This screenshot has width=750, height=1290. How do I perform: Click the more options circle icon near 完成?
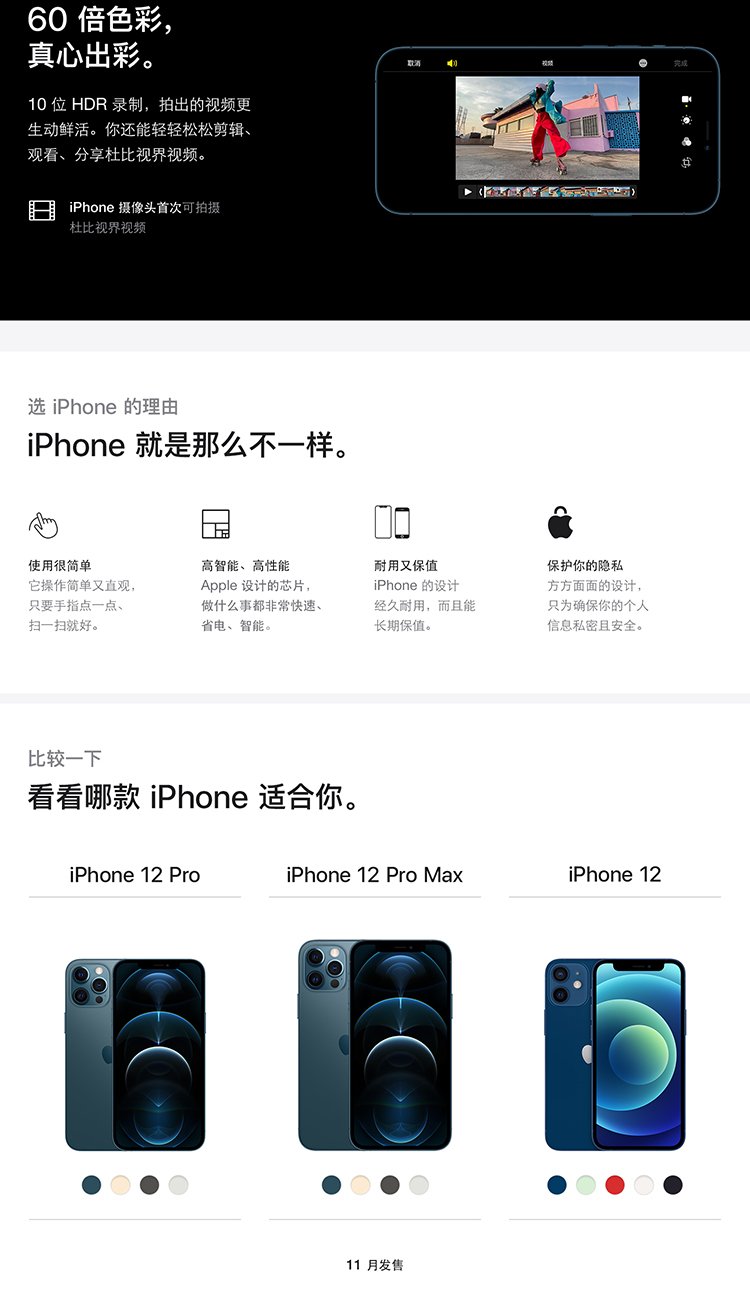pos(644,63)
